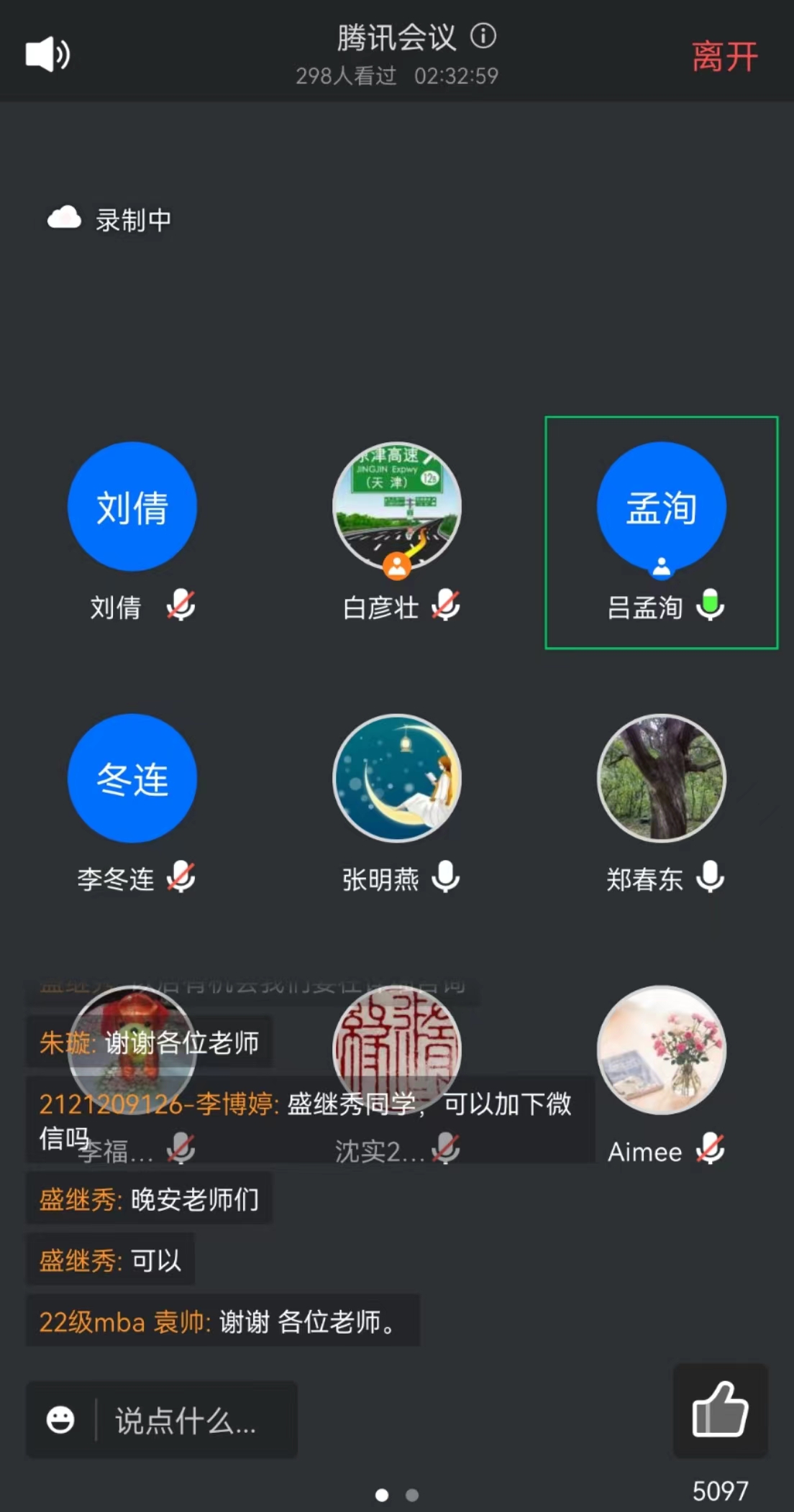The image size is (794, 1512).
Task: Select participant 刘倩's tile
Action: click(132, 508)
